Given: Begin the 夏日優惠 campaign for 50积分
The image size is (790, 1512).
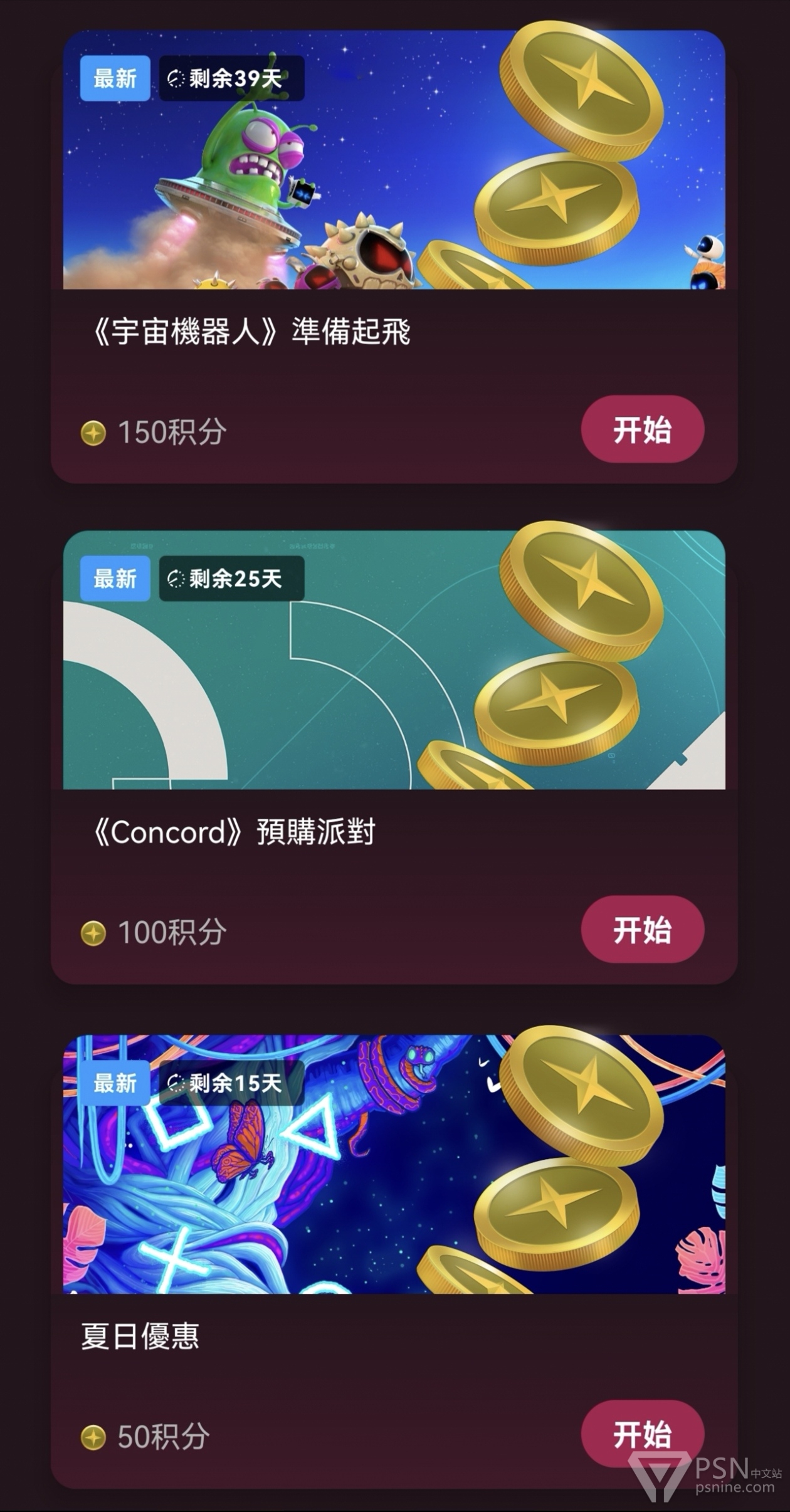Looking at the screenshot, I should pos(642,1434).
